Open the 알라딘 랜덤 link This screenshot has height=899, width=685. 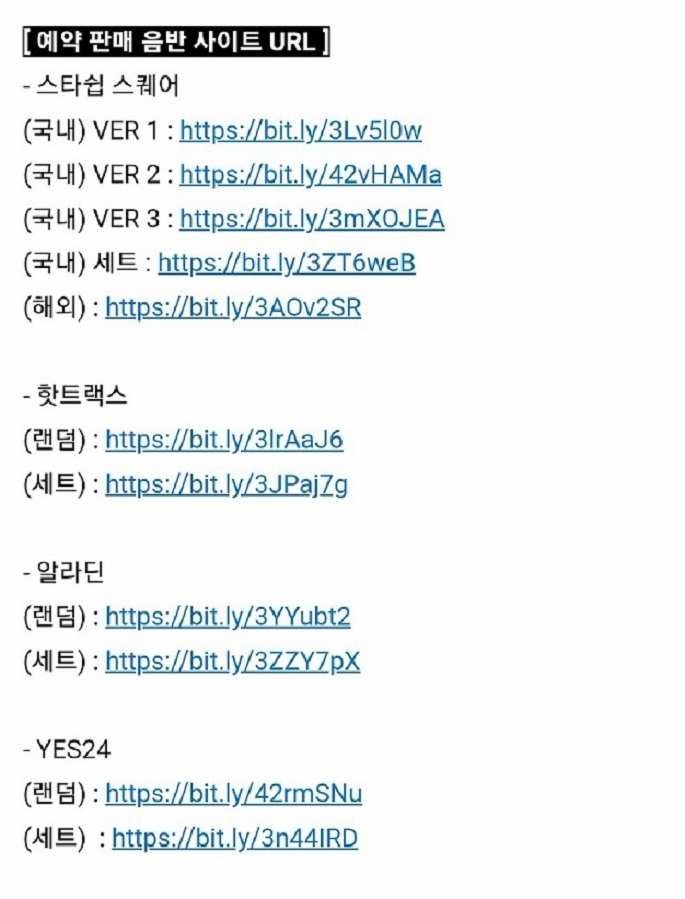(228, 617)
